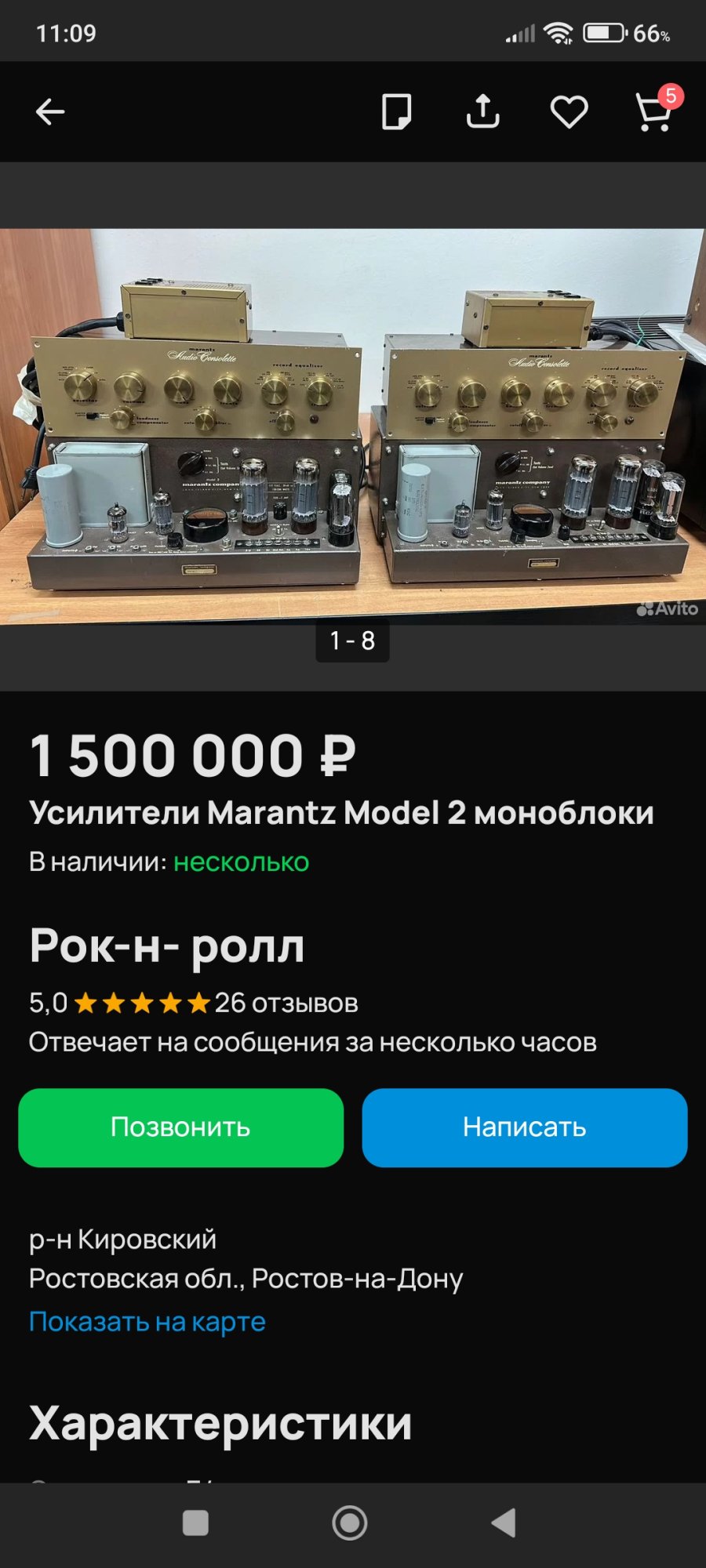Share this Marantz listing
706x1568 pixels.
pyautogui.click(x=482, y=111)
